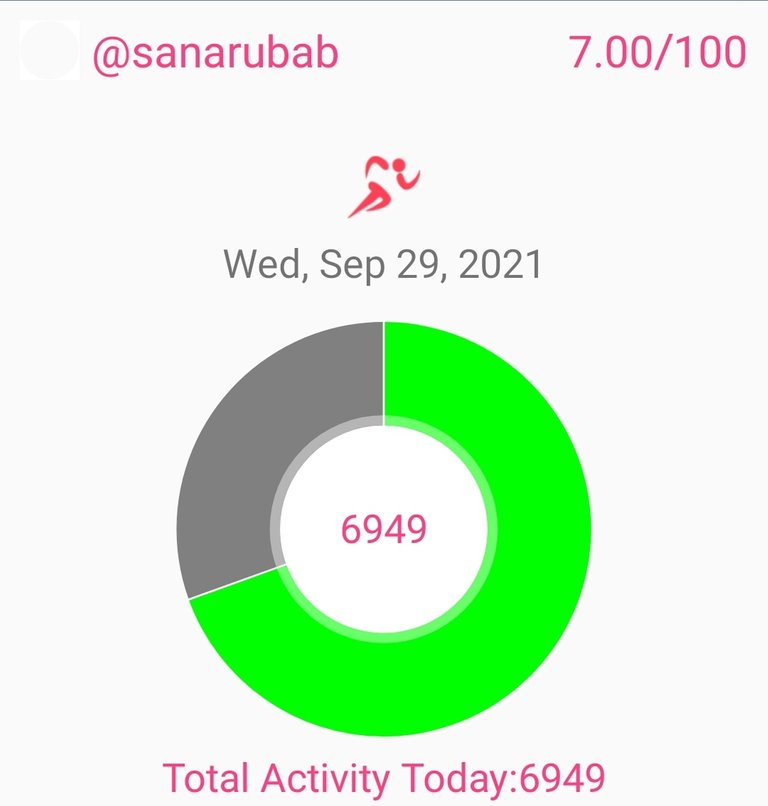Tap the profile avatar beside the username
This screenshot has height=806, width=768.
coord(49,51)
